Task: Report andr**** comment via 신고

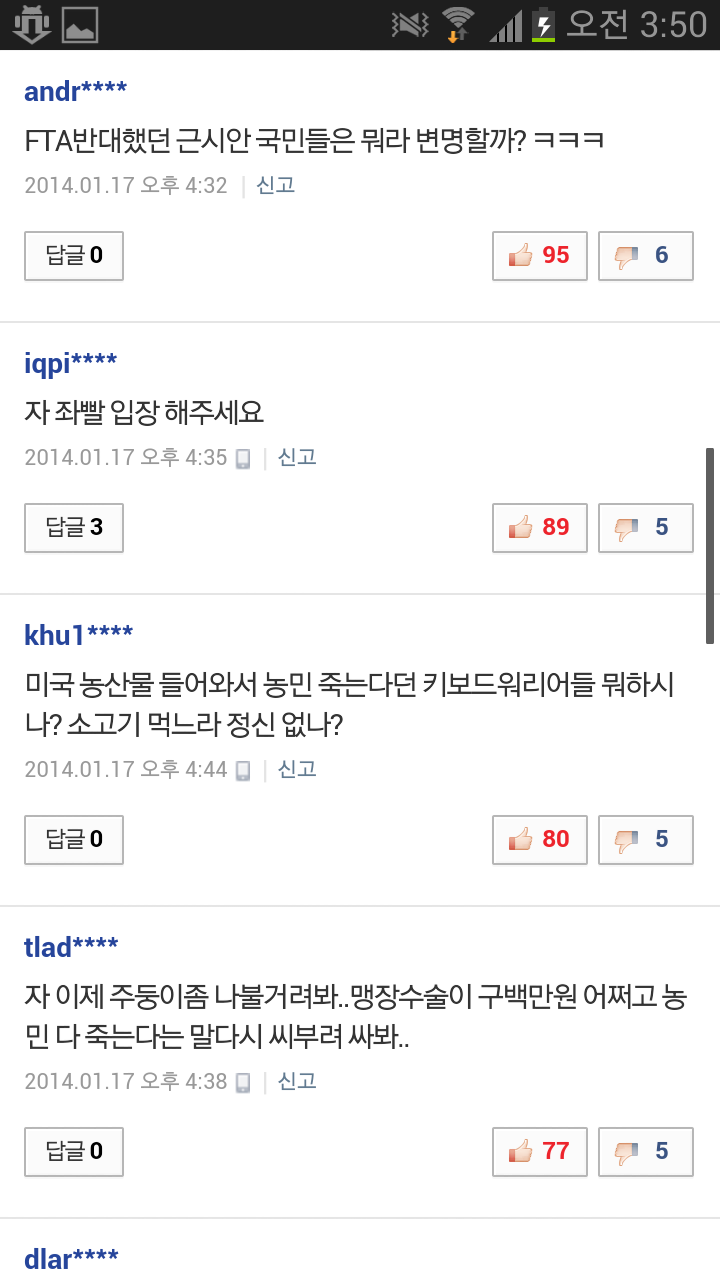Action: (275, 185)
